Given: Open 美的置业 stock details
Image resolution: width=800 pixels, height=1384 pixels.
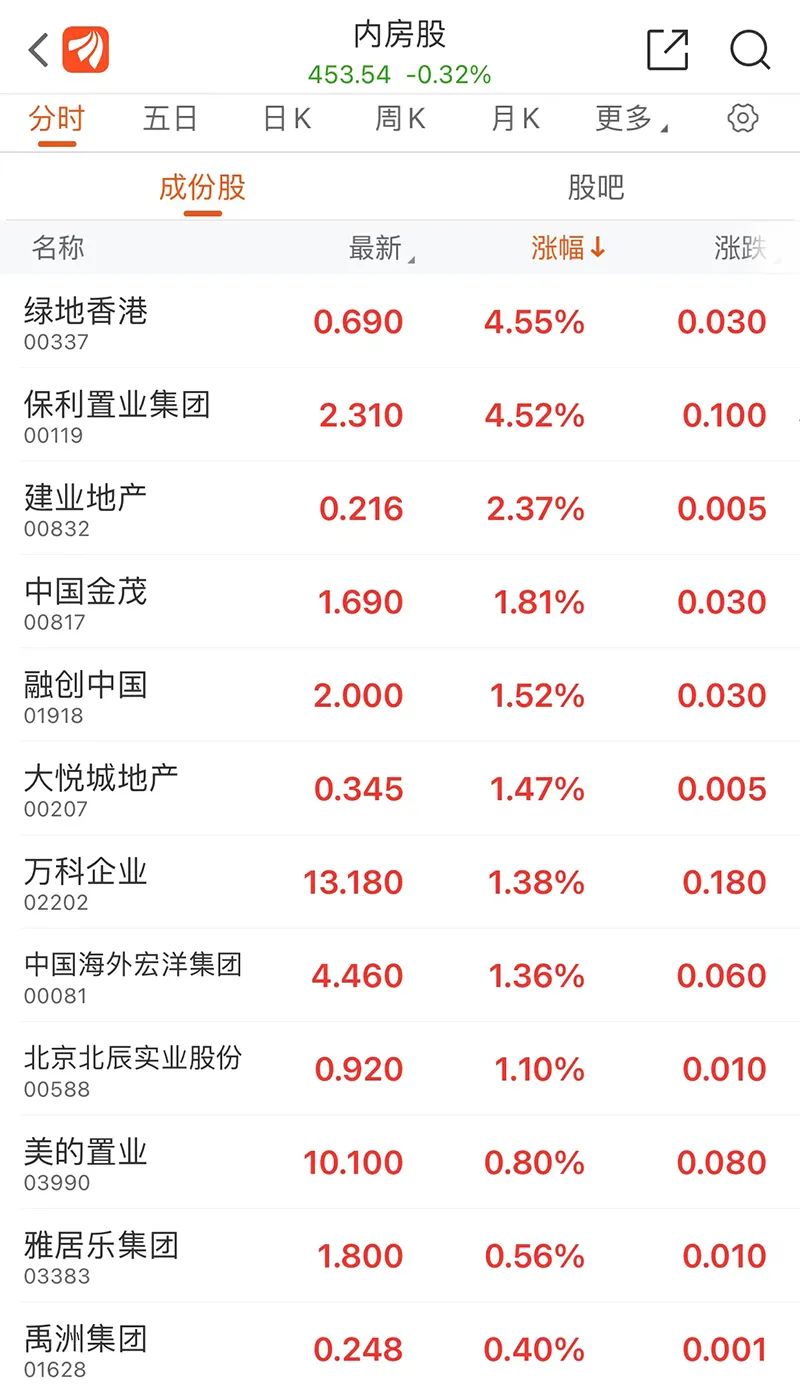Looking at the screenshot, I should point(400,1162).
